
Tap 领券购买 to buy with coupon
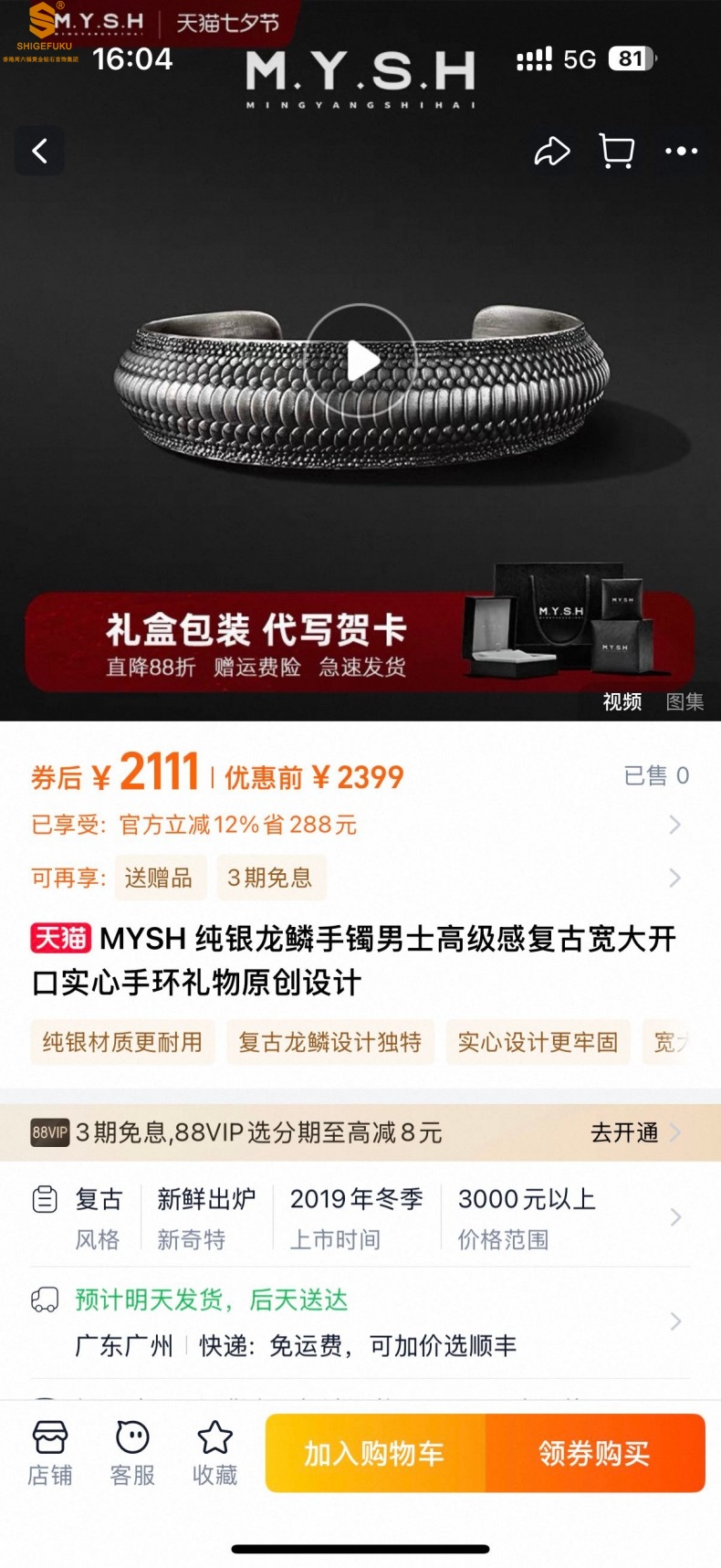click(x=594, y=1453)
